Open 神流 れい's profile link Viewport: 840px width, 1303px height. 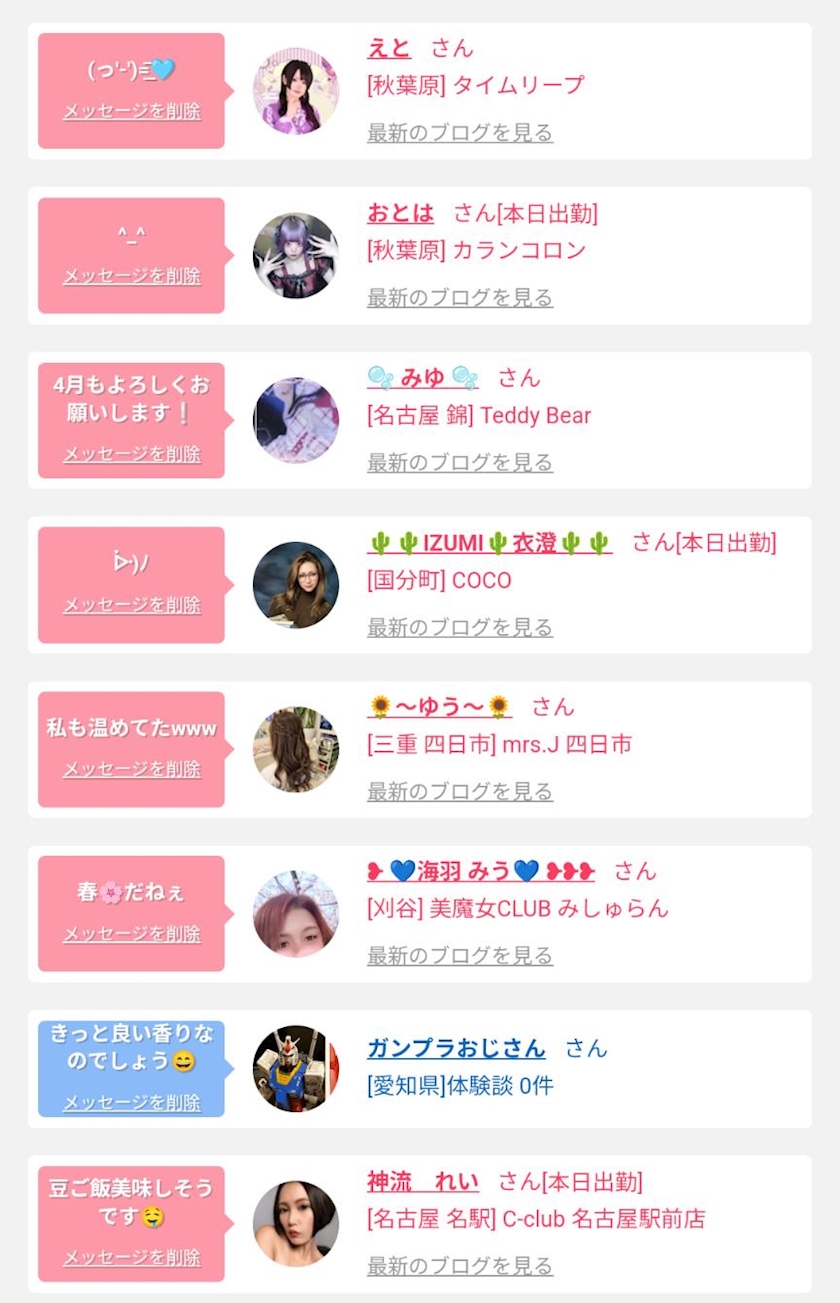(422, 1182)
